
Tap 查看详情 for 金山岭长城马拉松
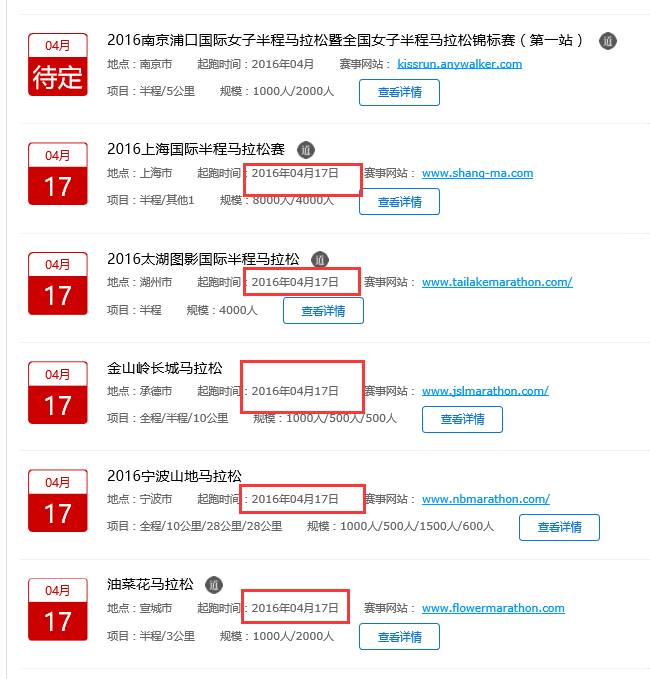[x=462, y=419]
